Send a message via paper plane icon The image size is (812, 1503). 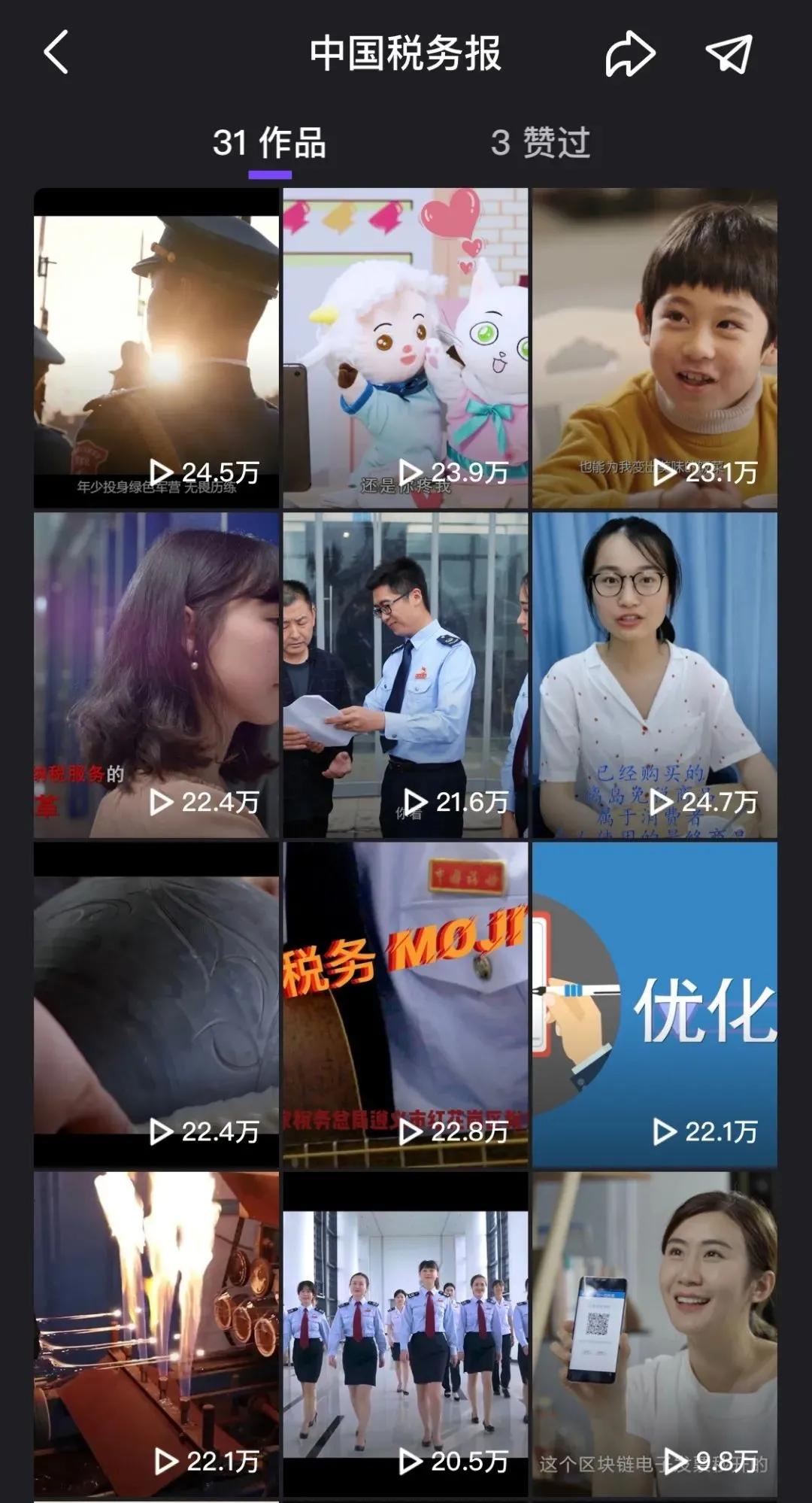729,54
